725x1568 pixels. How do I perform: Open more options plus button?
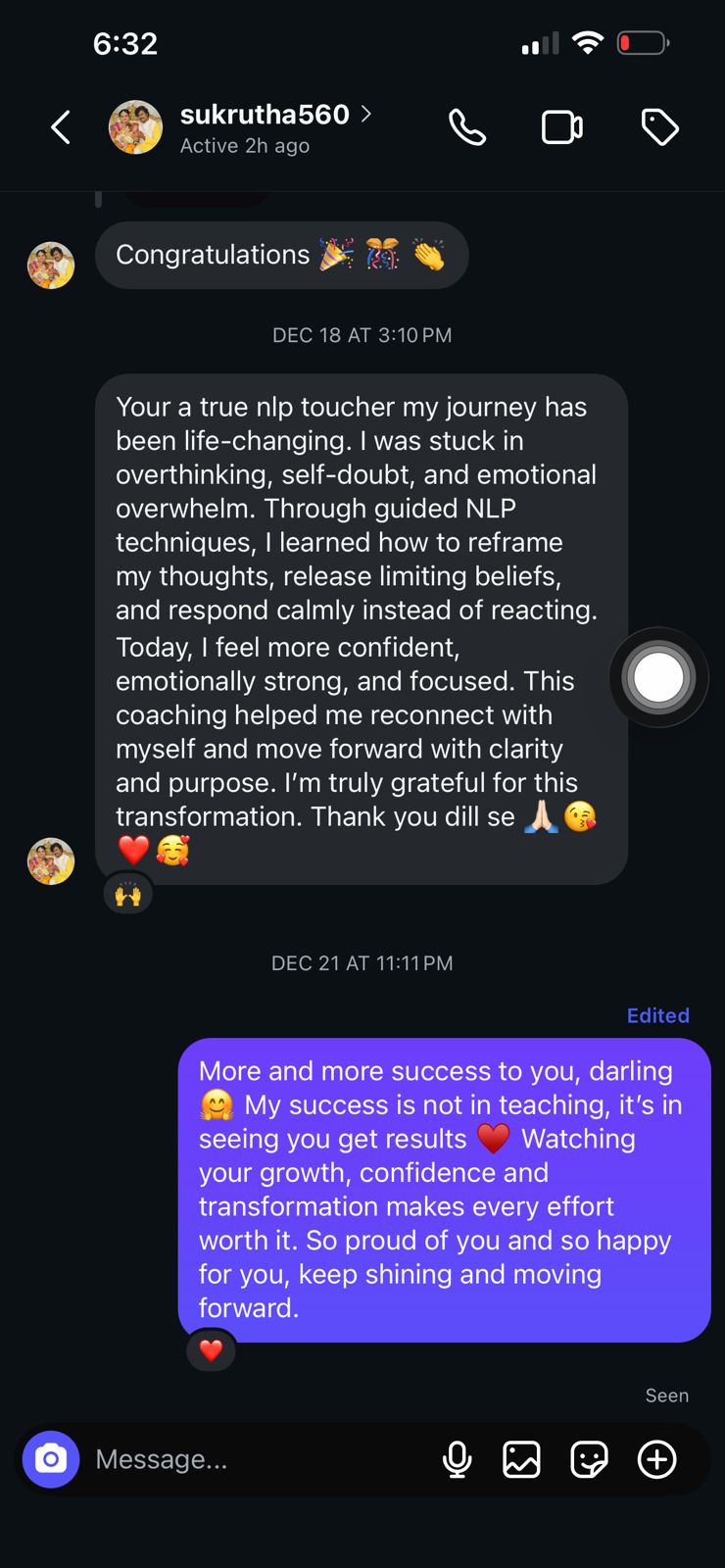[656, 1459]
